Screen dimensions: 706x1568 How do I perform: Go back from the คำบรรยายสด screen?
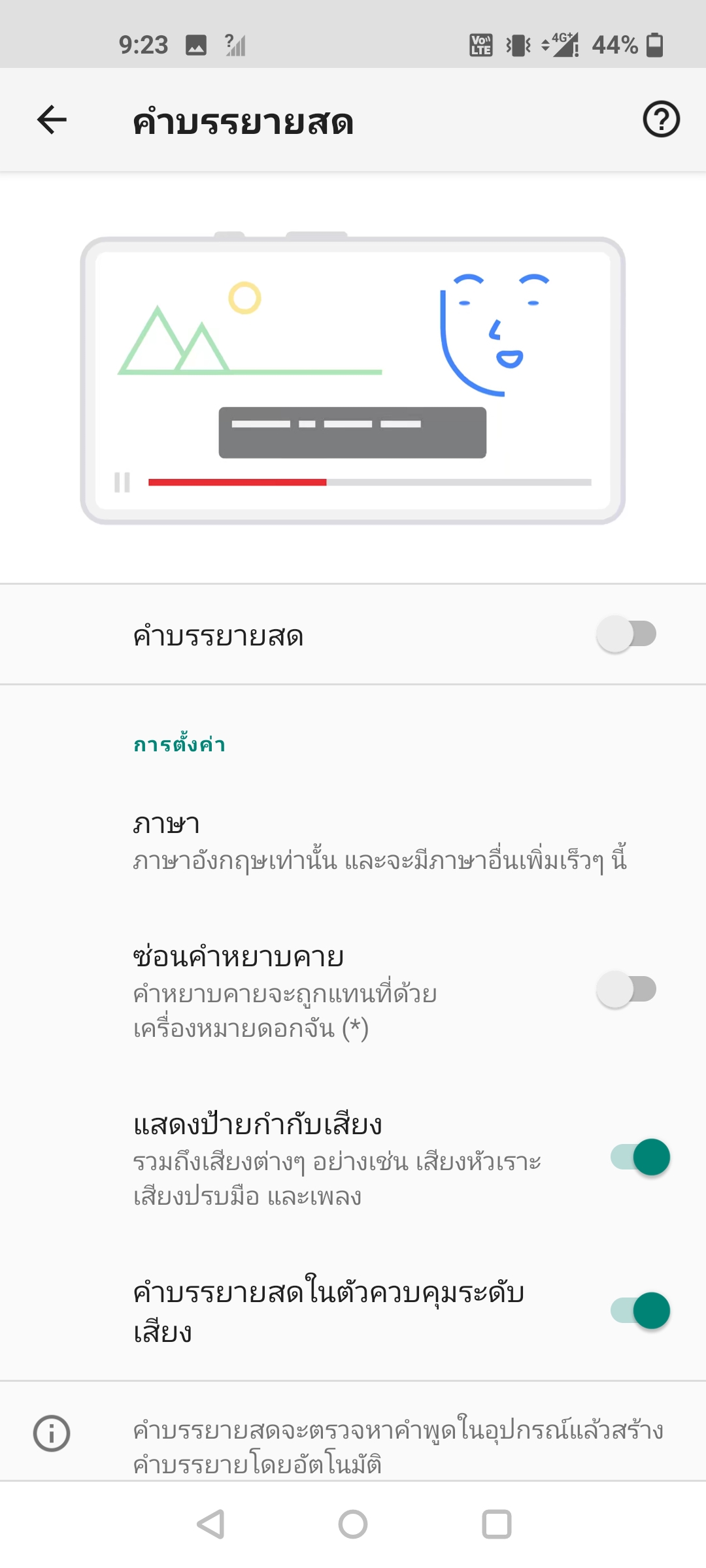(x=52, y=120)
